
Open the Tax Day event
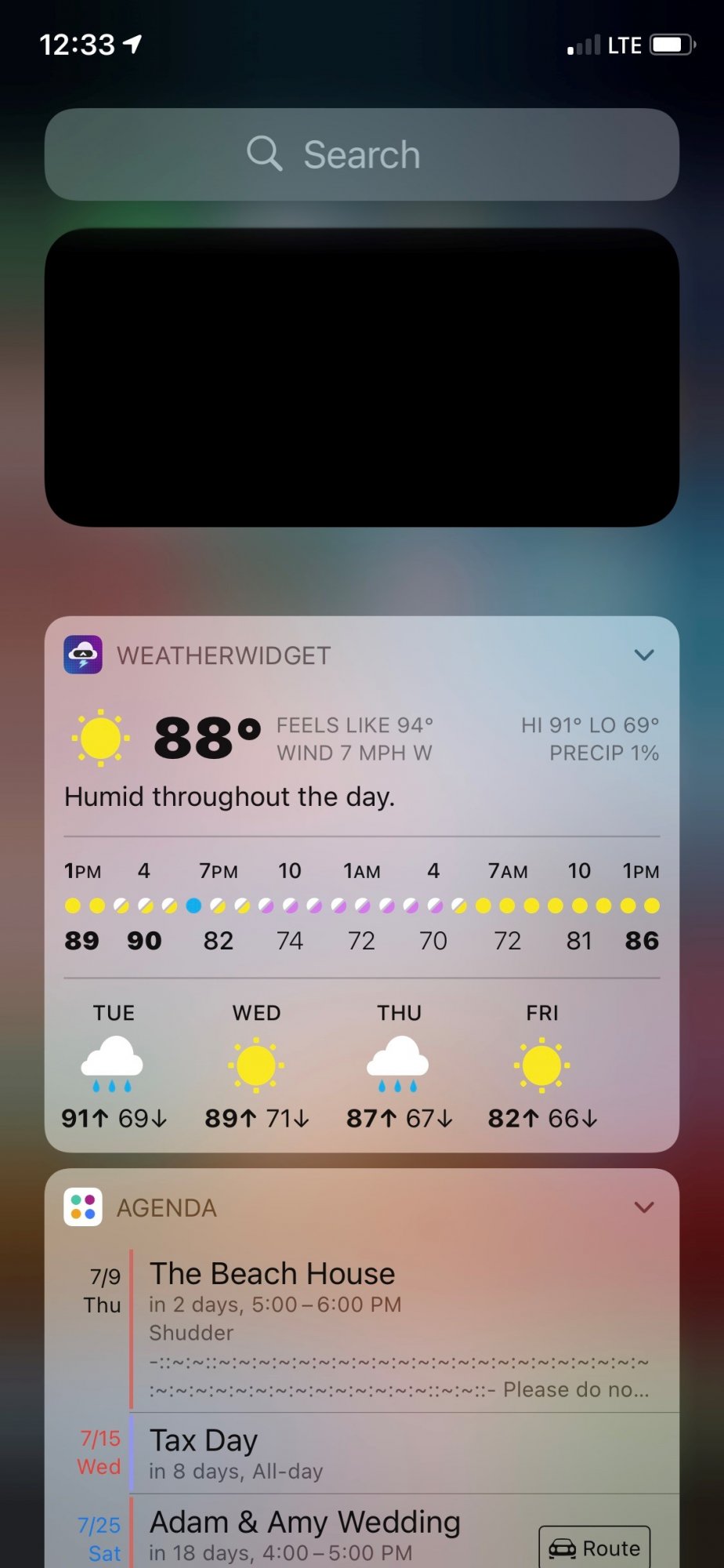pos(204,1441)
